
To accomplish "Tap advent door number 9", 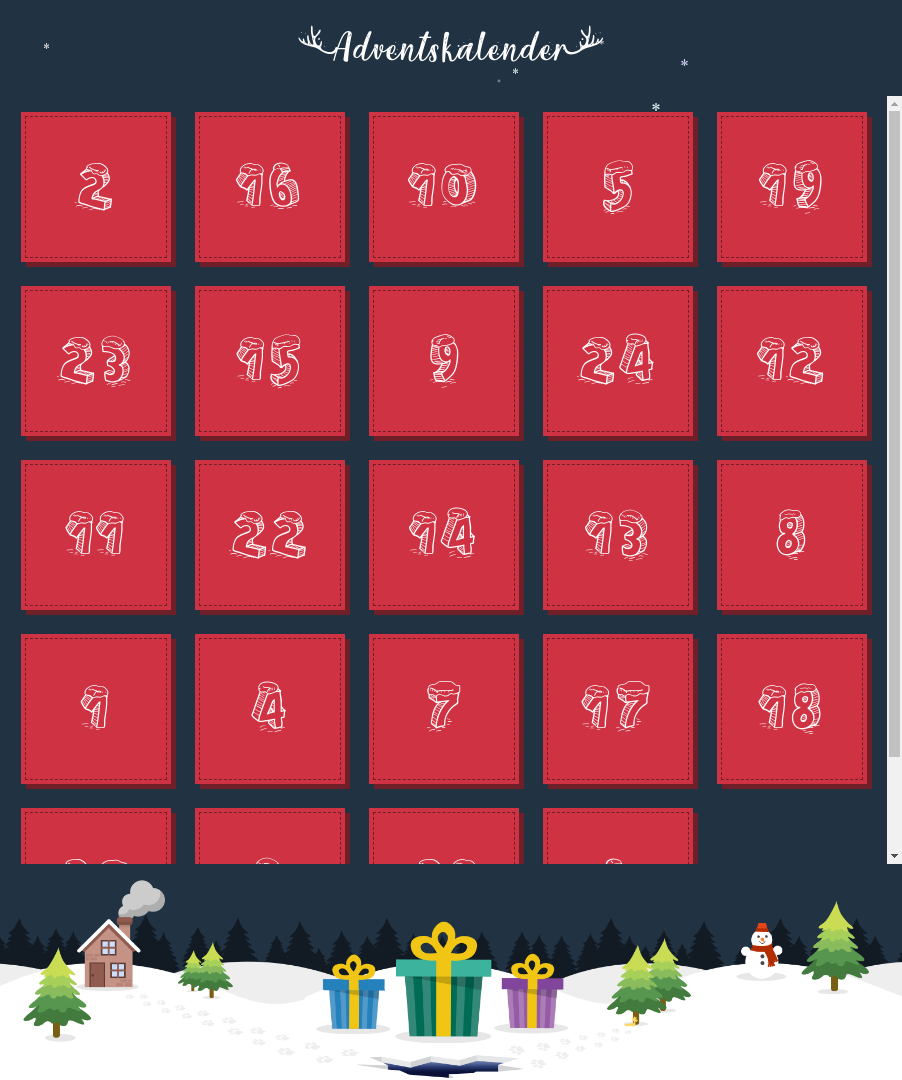I will click(x=444, y=361).
